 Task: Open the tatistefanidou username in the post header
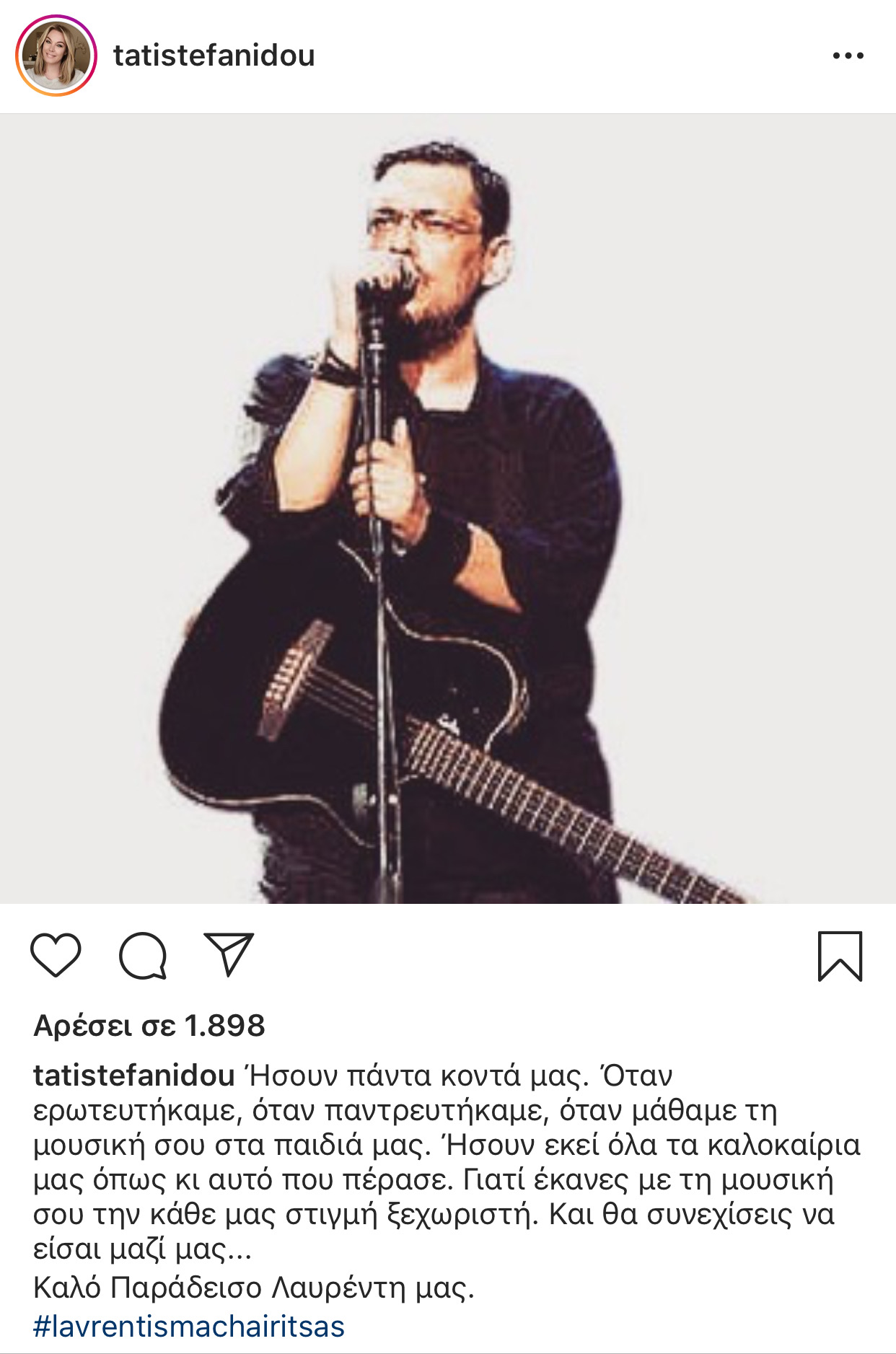point(214,56)
